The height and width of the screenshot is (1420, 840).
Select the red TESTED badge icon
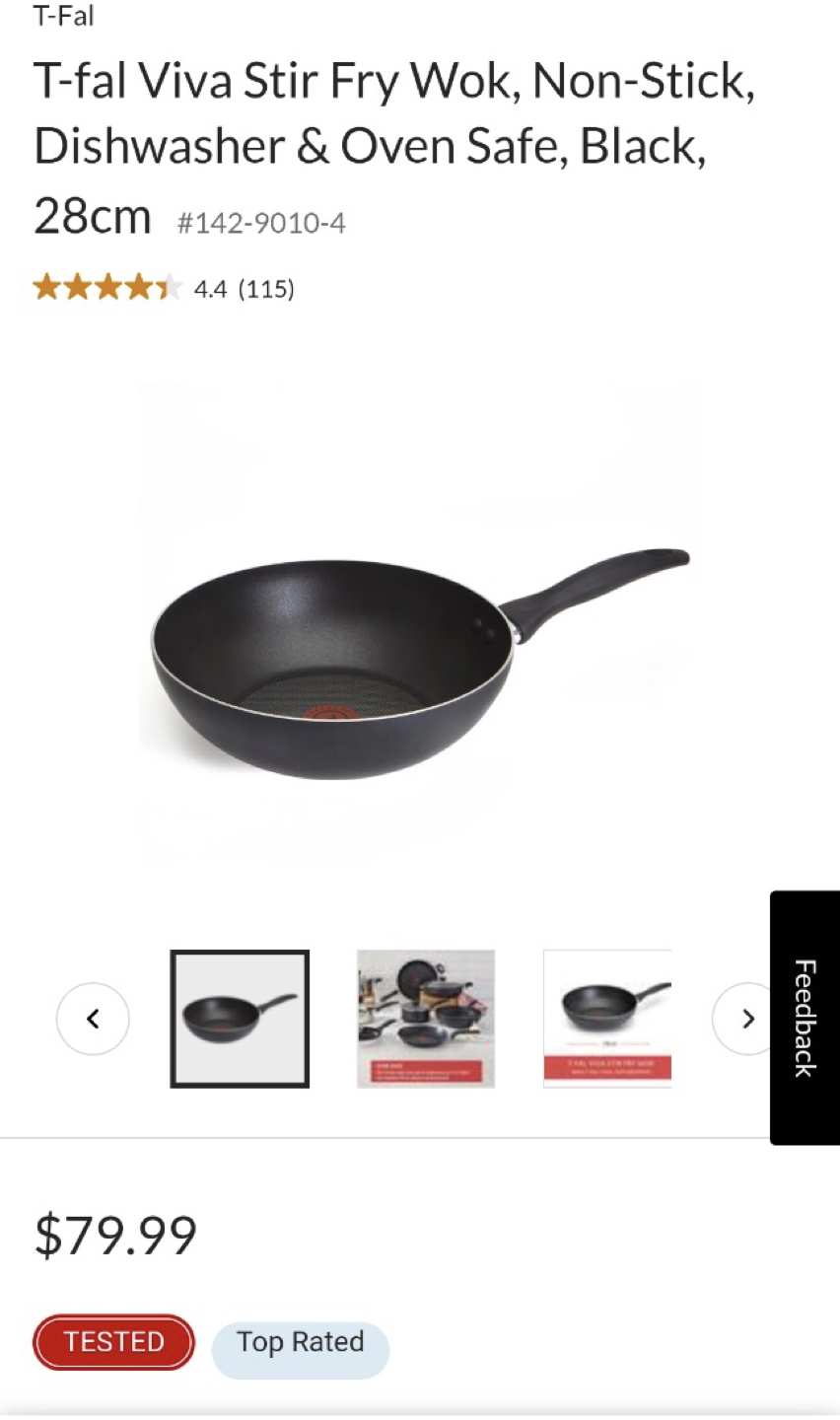(x=113, y=1341)
